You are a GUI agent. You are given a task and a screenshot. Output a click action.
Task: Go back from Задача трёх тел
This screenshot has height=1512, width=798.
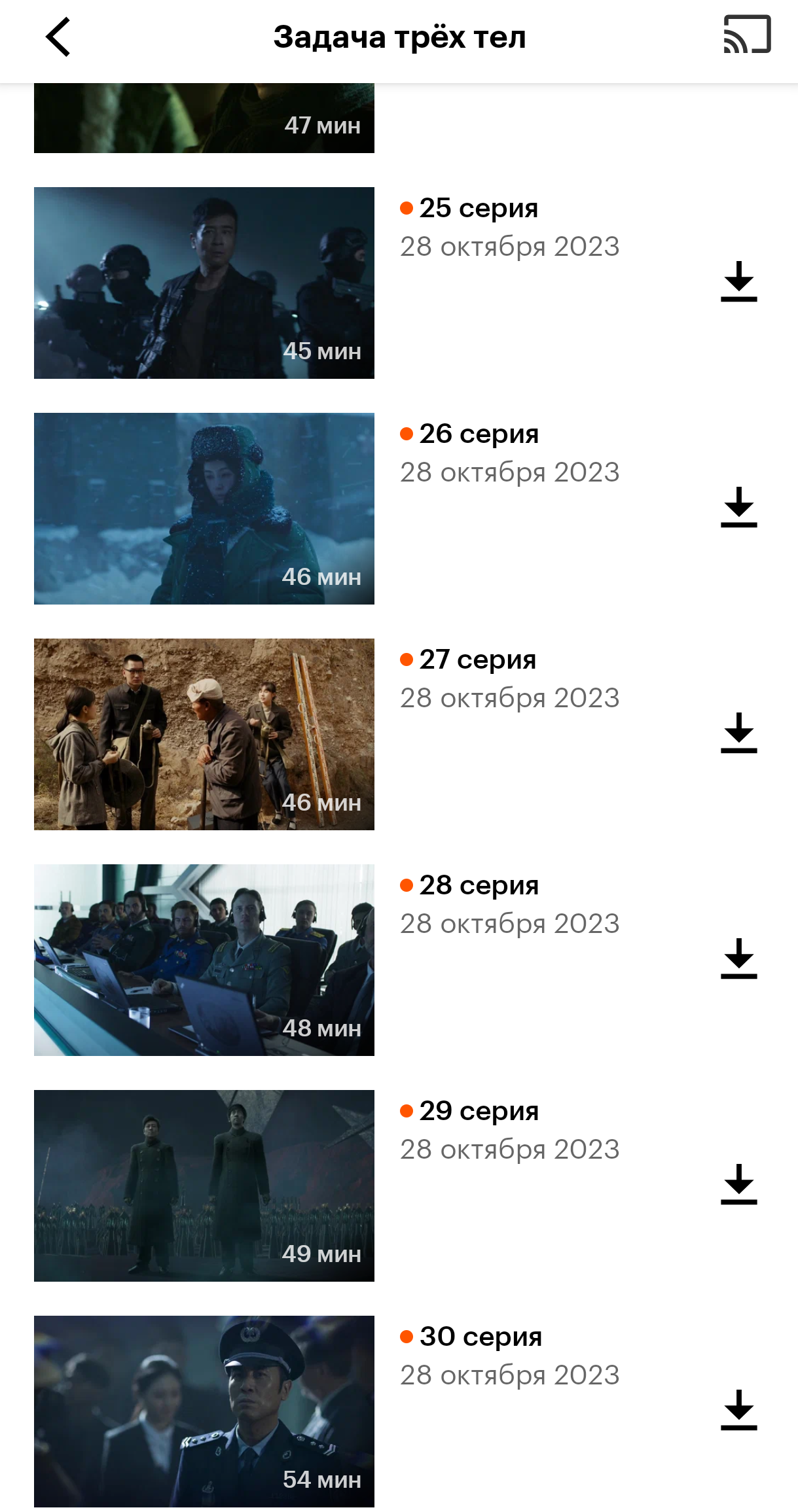58,37
